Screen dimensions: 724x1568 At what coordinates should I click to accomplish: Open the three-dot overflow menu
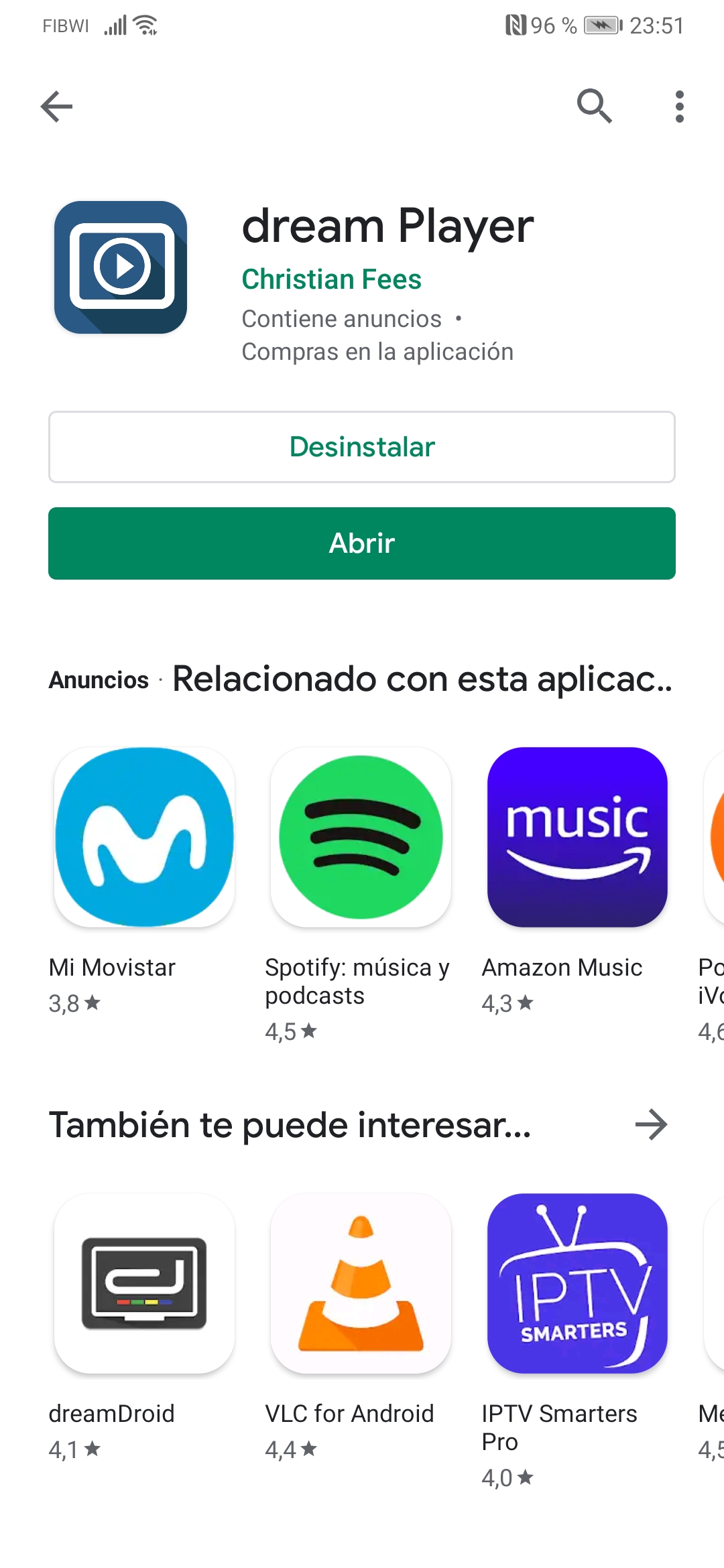pyautogui.click(x=680, y=107)
